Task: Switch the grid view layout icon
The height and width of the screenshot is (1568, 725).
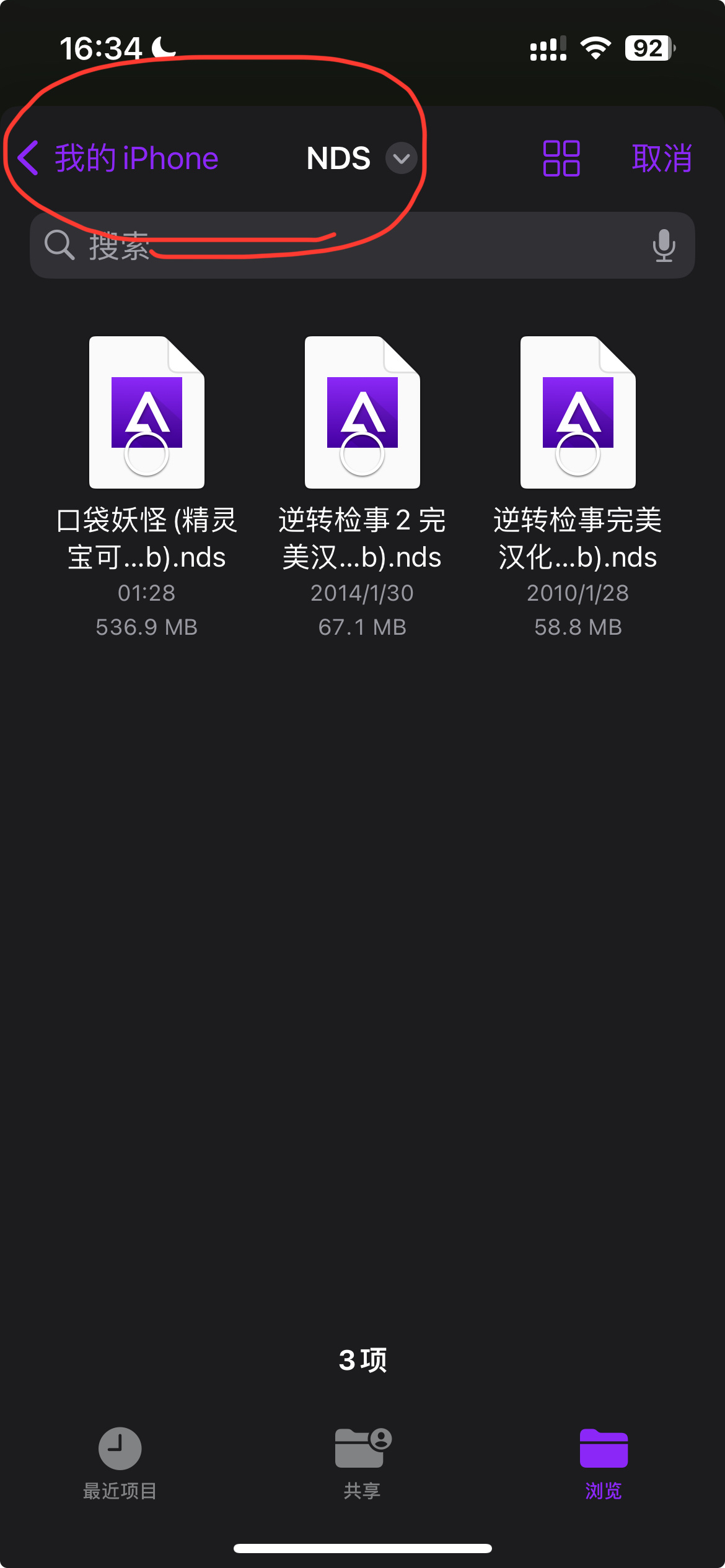Action: pyautogui.click(x=561, y=159)
